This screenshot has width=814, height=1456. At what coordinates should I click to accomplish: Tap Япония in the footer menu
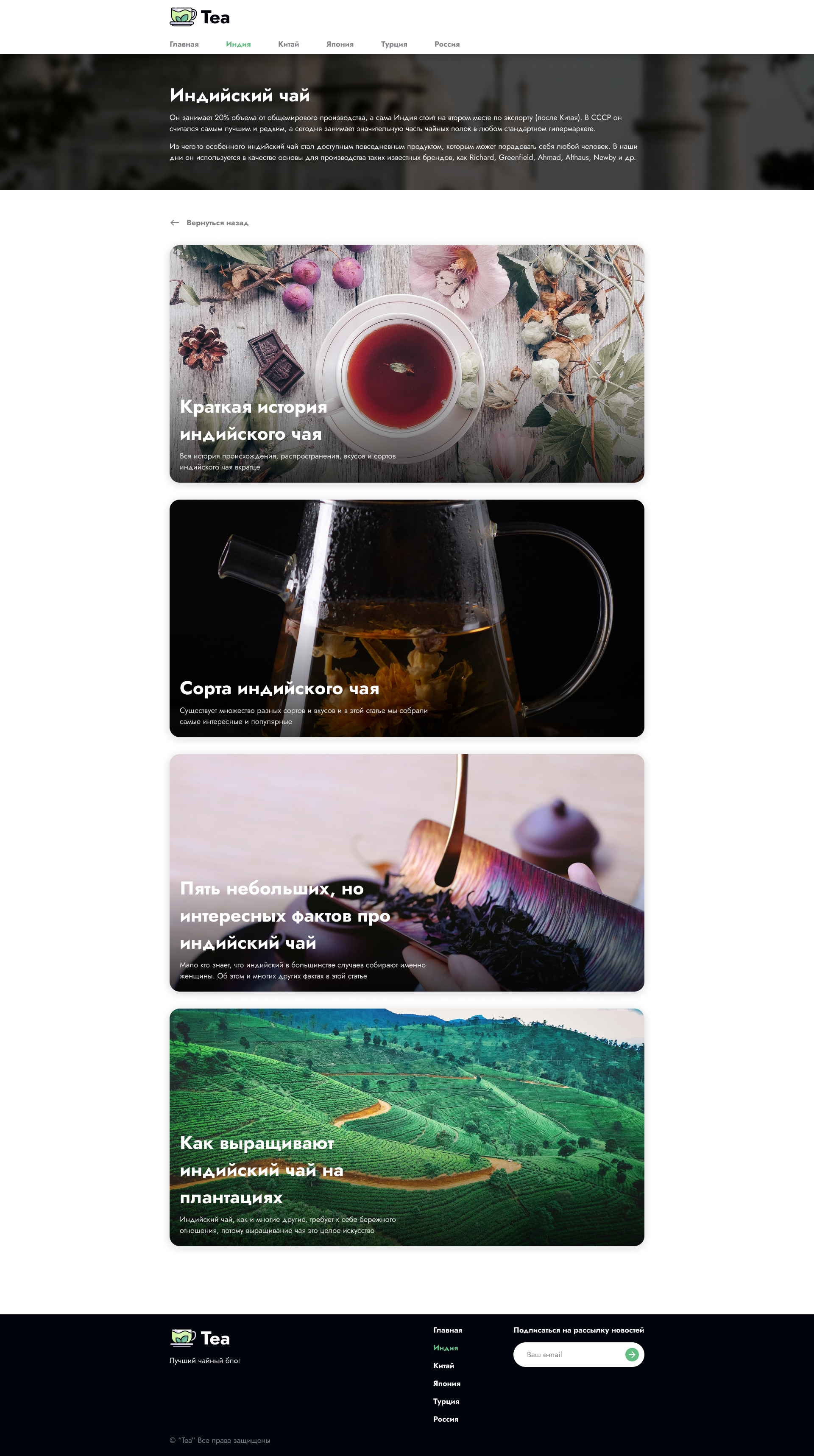(446, 1383)
